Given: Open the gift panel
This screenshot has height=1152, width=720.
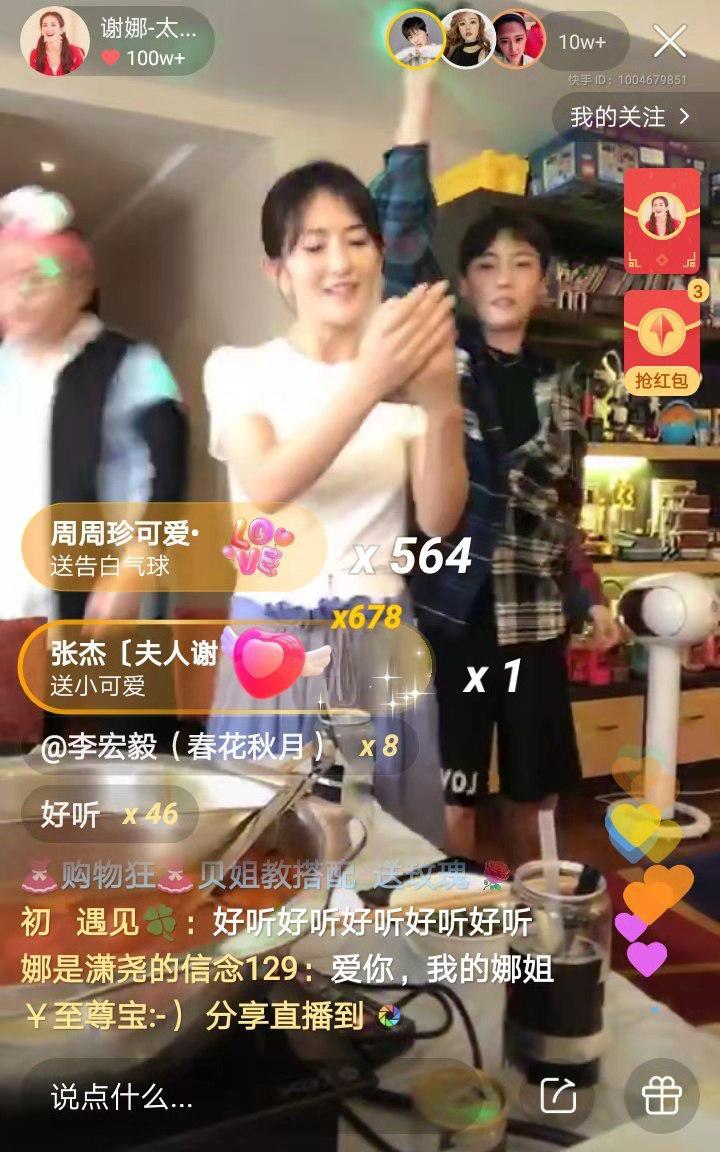Looking at the screenshot, I should 661,1096.
